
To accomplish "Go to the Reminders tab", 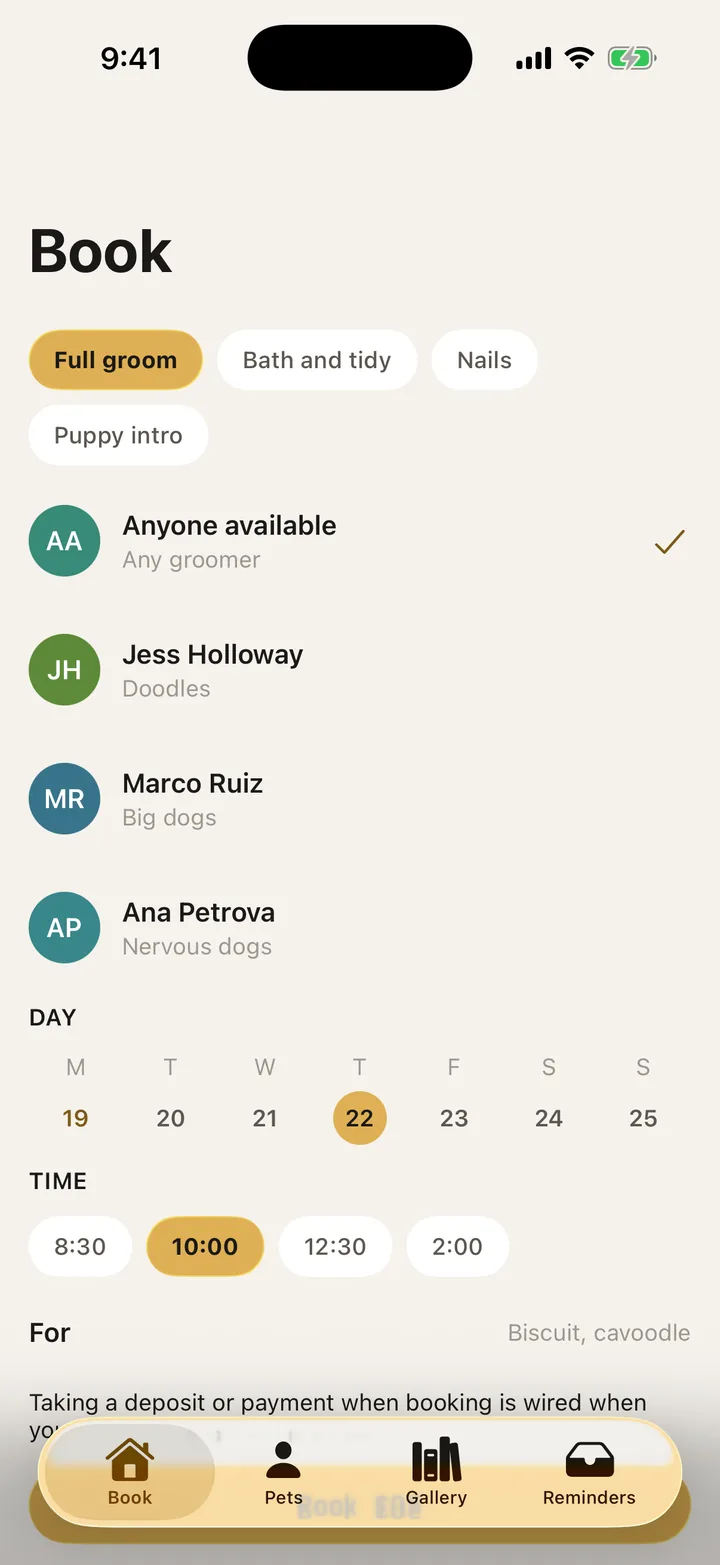I will point(589,1473).
